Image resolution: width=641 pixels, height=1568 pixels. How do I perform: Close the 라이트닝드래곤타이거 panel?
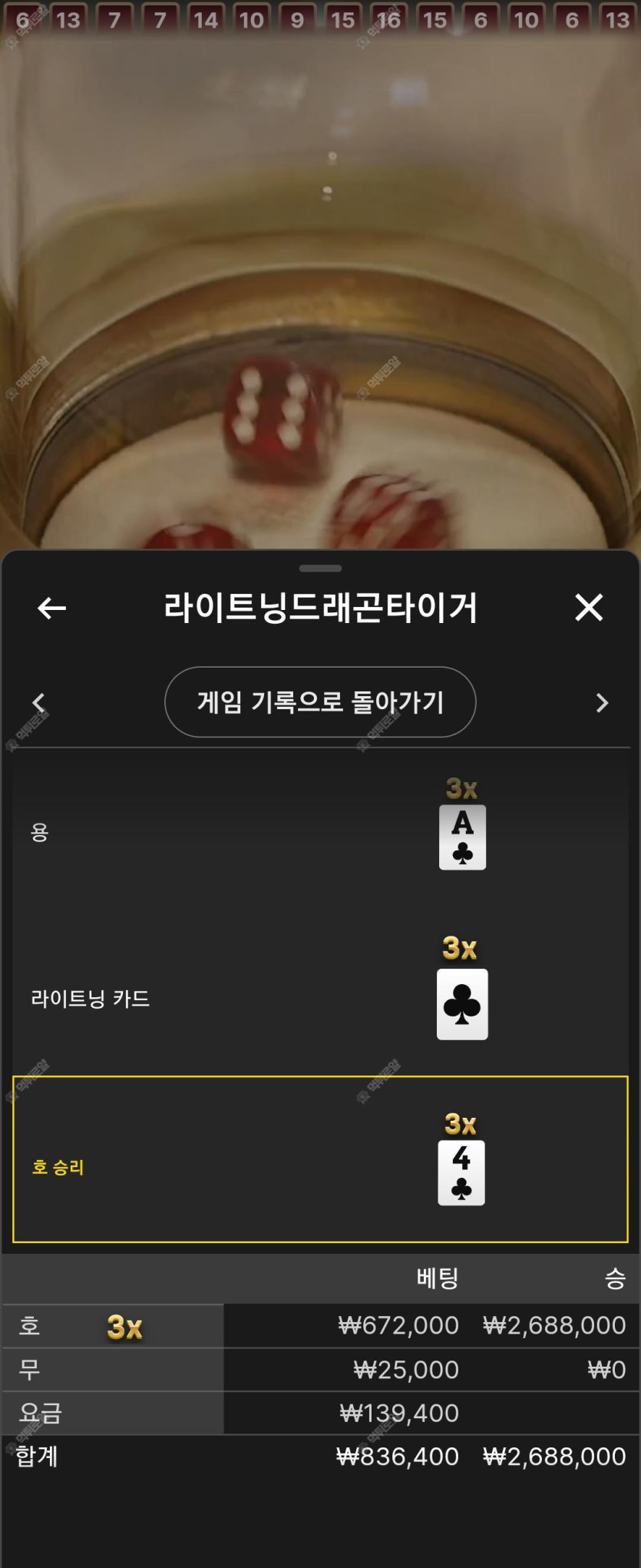(x=589, y=607)
